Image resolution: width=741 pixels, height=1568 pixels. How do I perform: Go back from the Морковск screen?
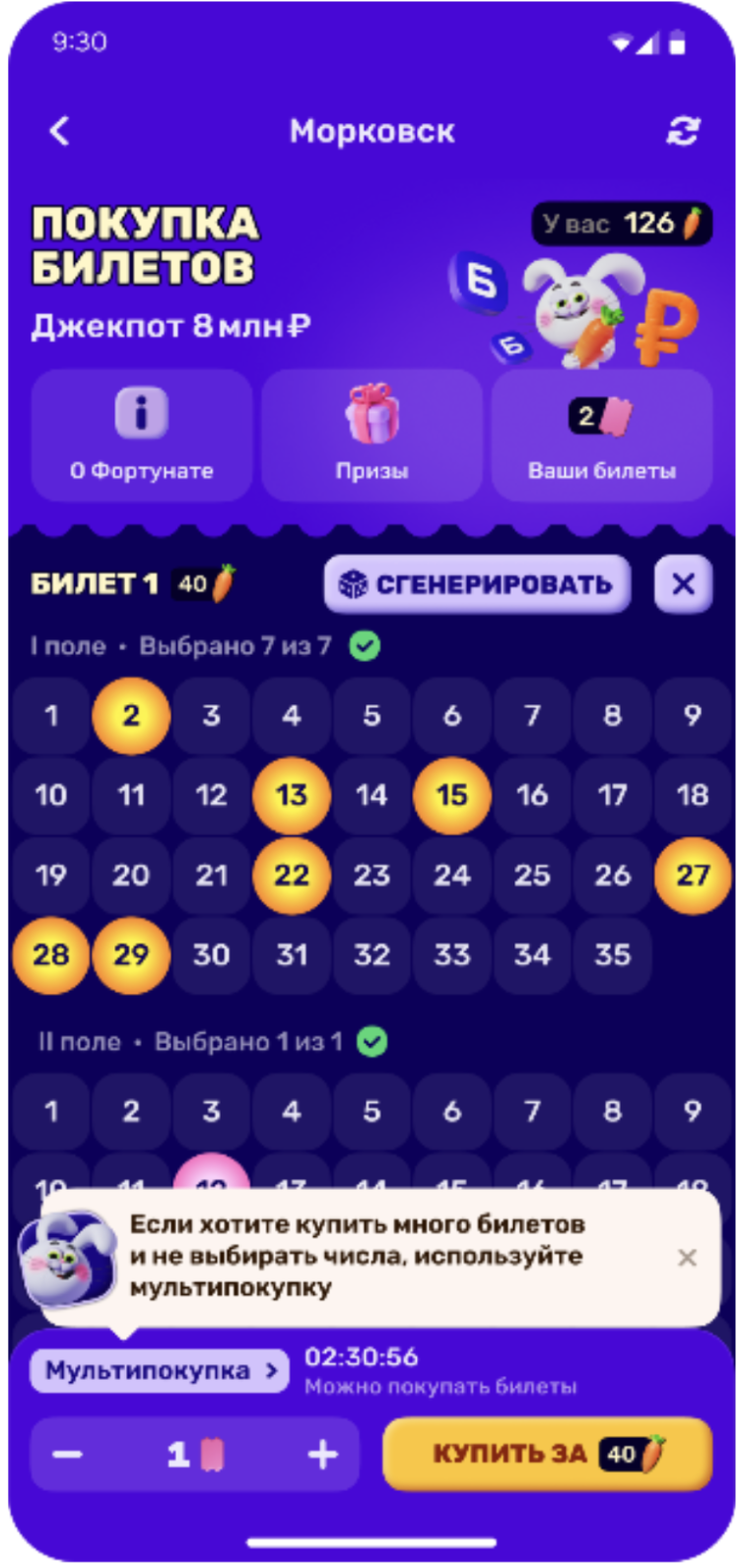(60, 131)
